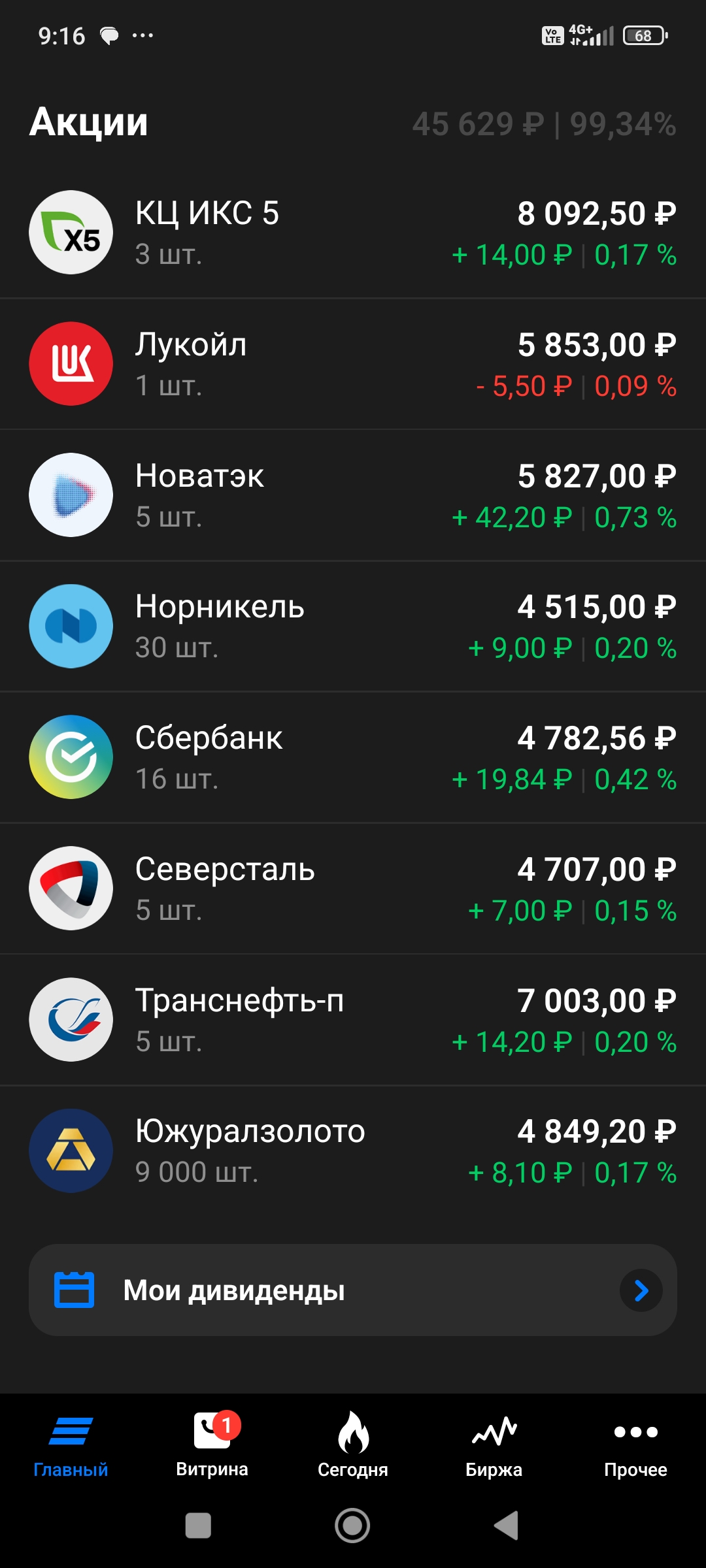View Новатэк stock details

(x=353, y=495)
